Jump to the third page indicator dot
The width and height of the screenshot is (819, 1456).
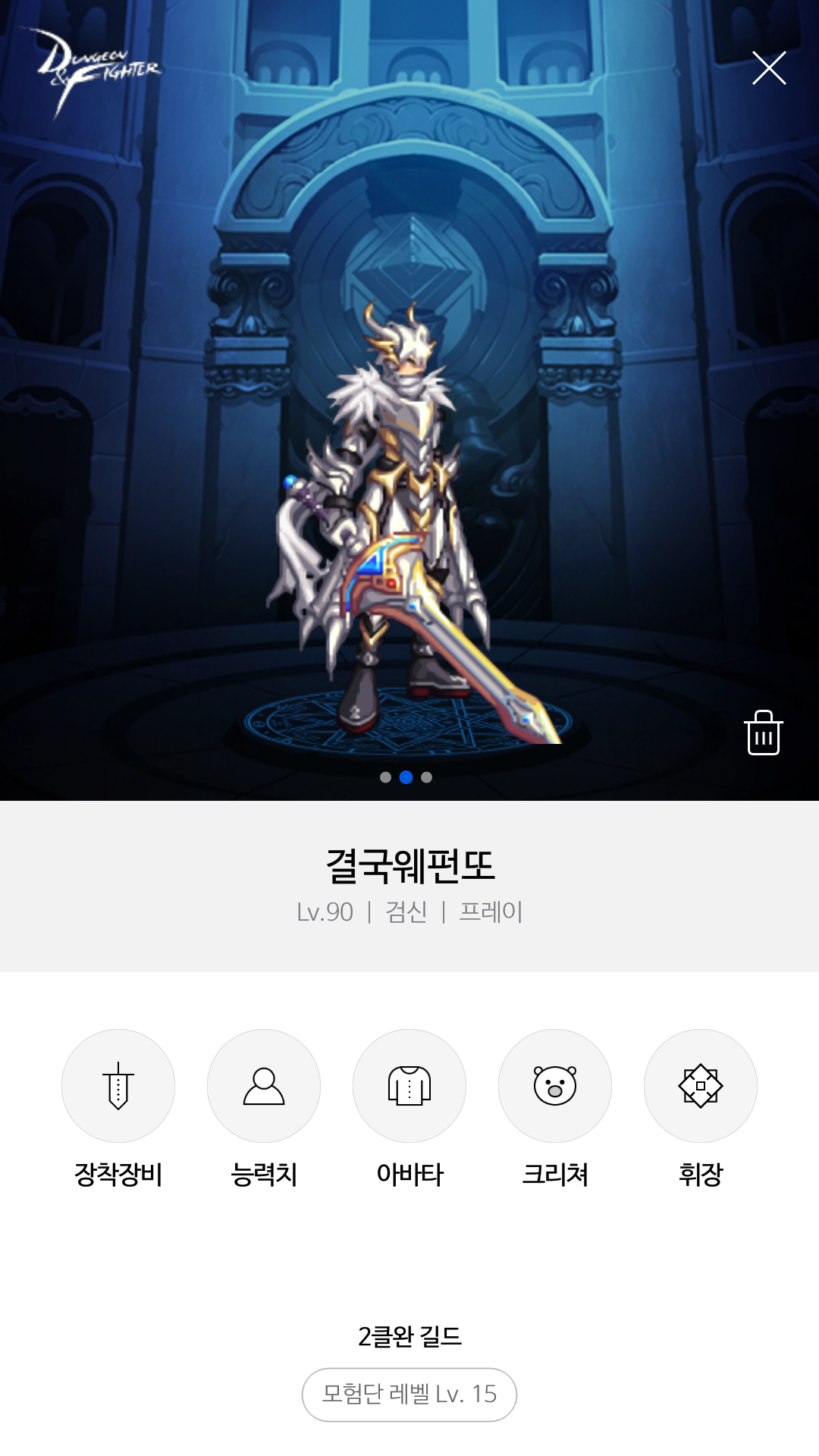coord(426,777)
